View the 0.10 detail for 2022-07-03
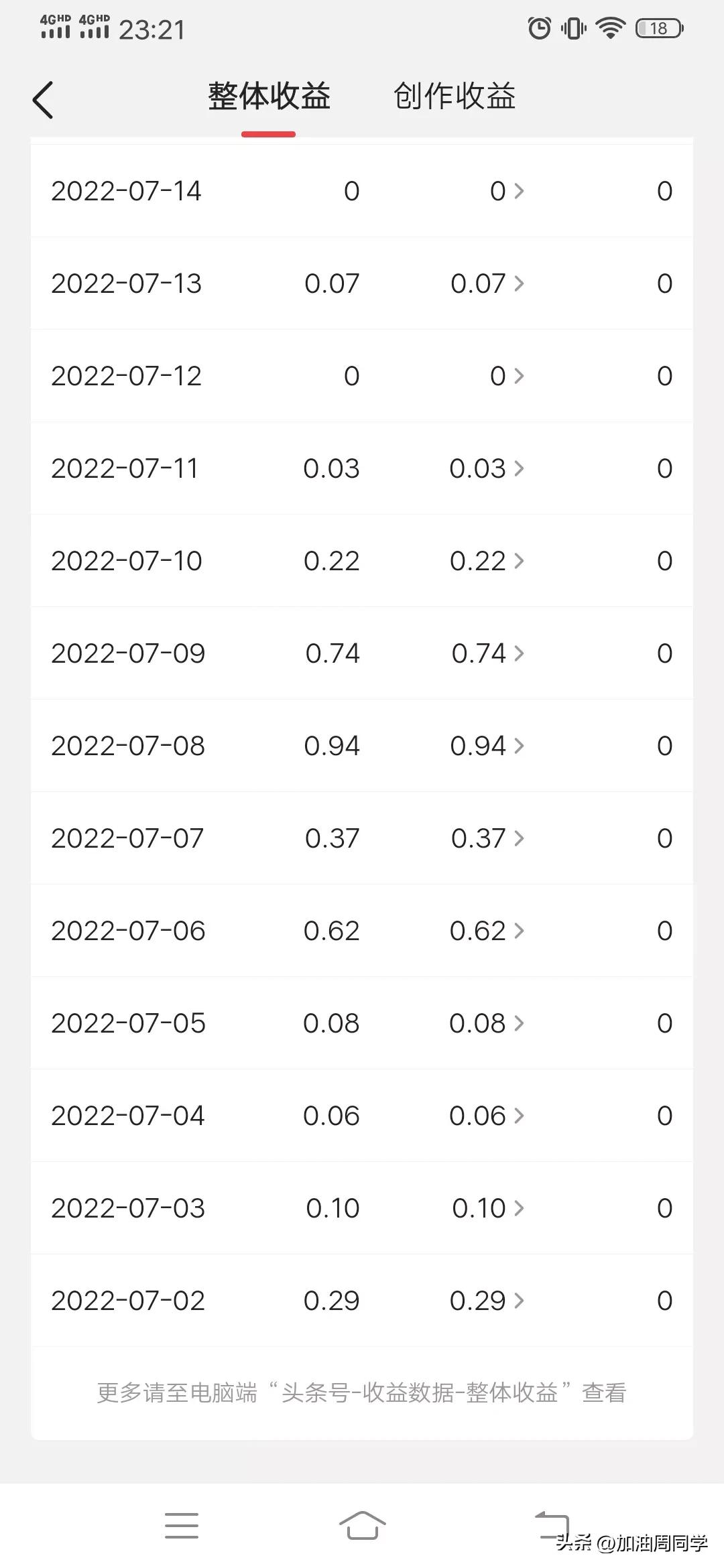The width and height of the screenshot is (724, 1568). [x=487, y=1209]
